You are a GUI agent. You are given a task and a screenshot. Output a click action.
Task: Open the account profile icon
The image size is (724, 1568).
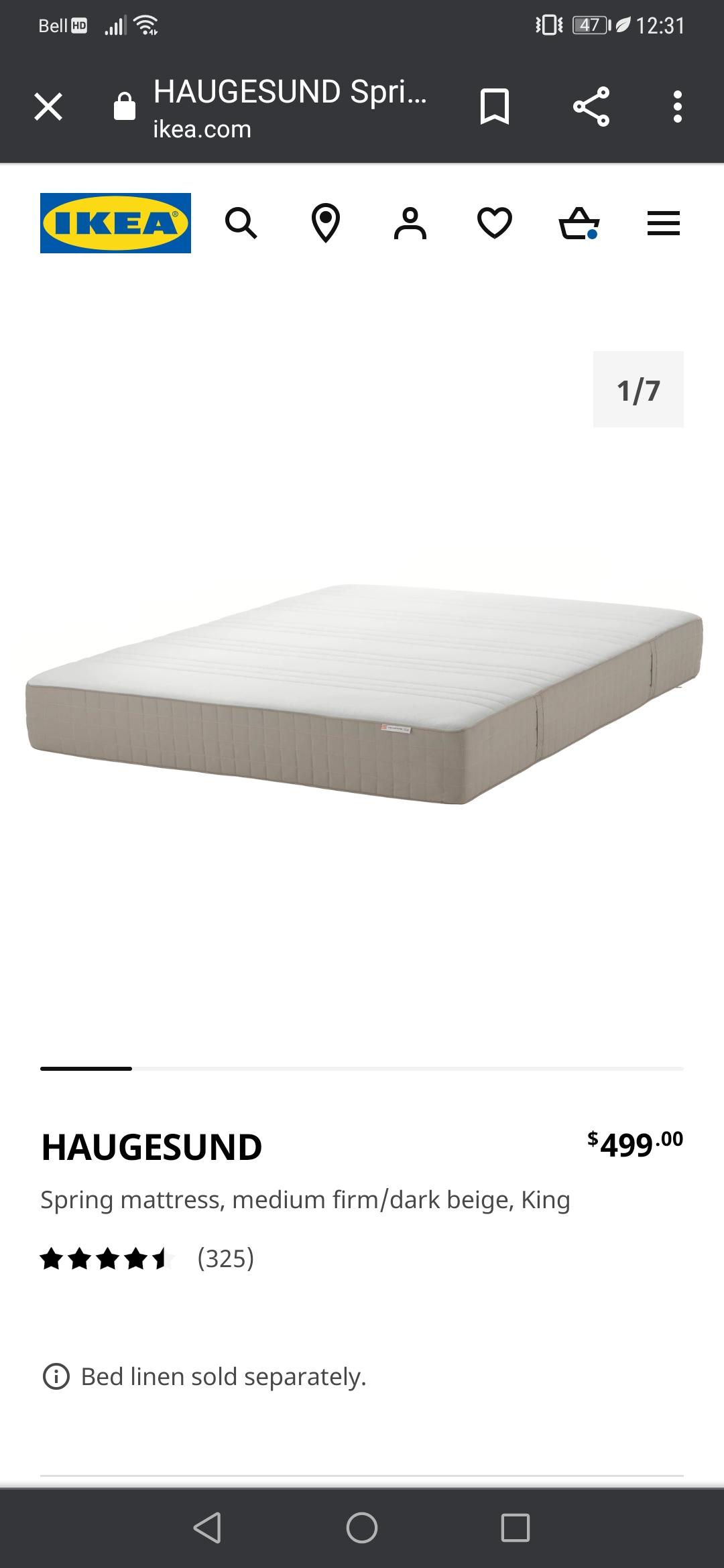(x=410, y=223)
